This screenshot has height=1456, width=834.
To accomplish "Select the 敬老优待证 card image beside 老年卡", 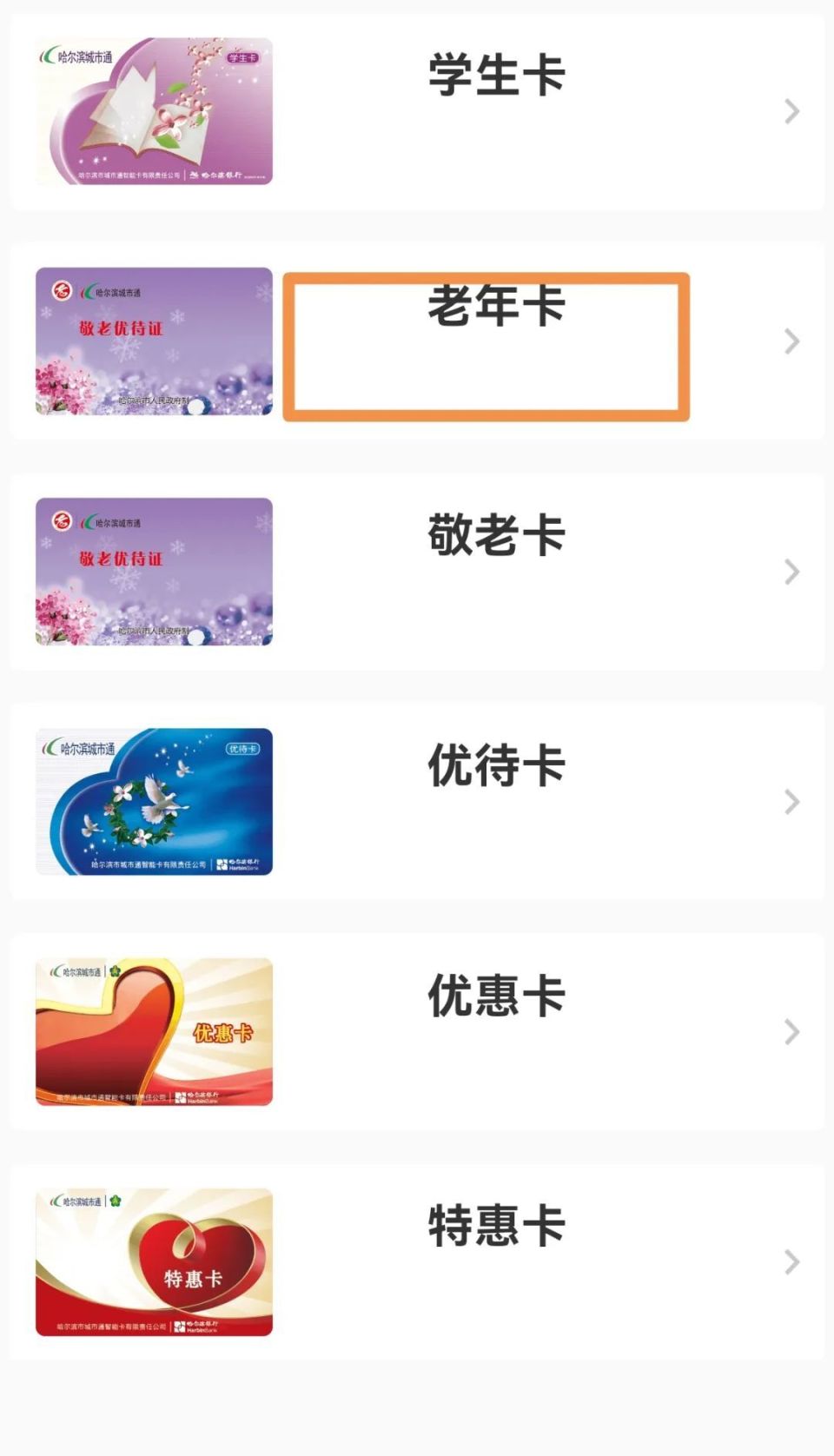I will [155, 341].
